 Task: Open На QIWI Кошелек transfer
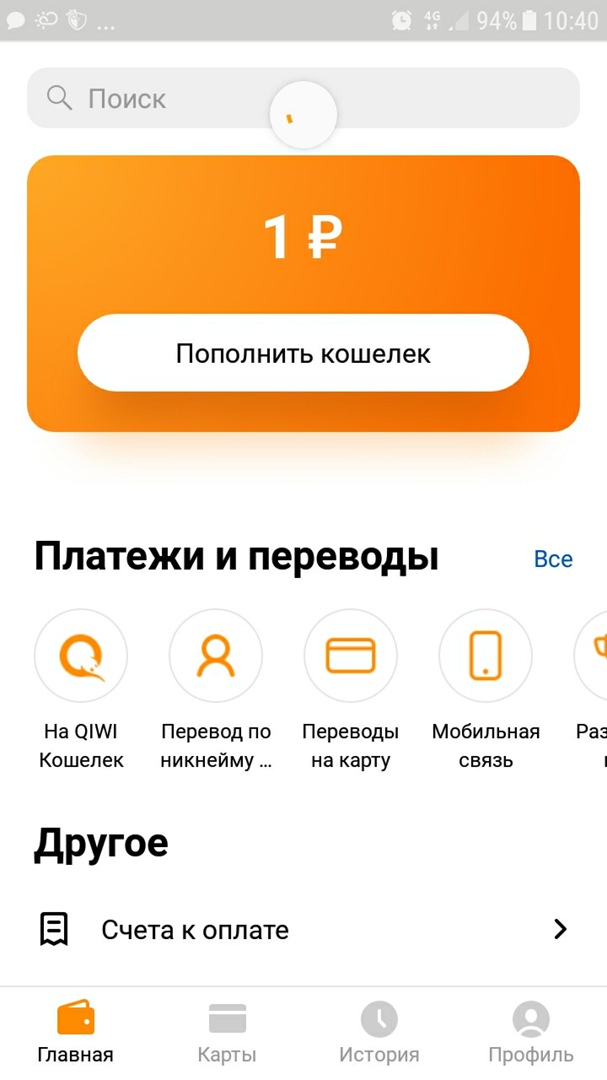tap(81, 657)
